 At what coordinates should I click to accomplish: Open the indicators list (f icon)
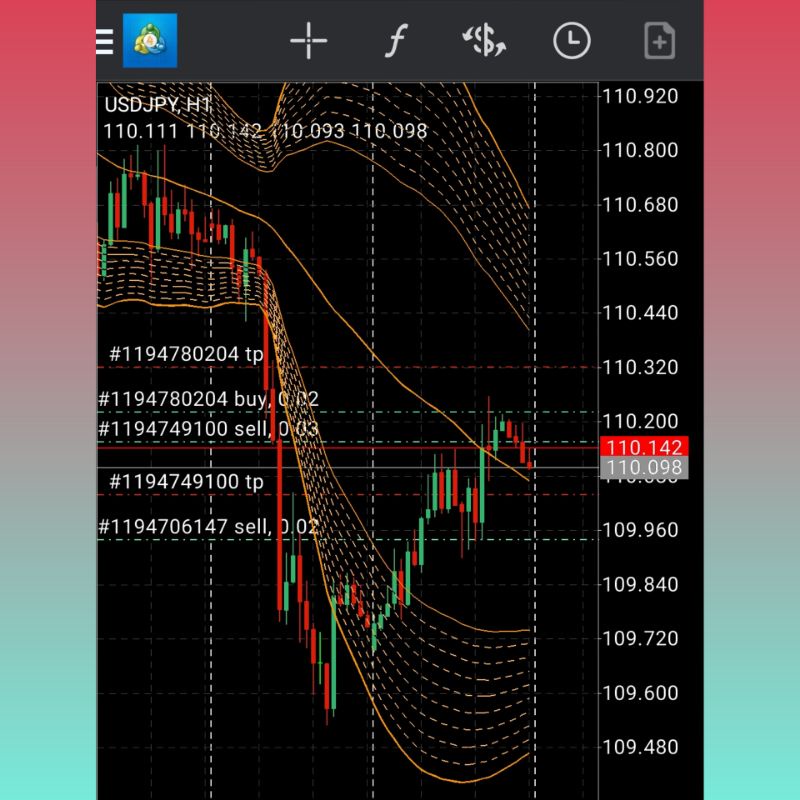tap(397, 41)
